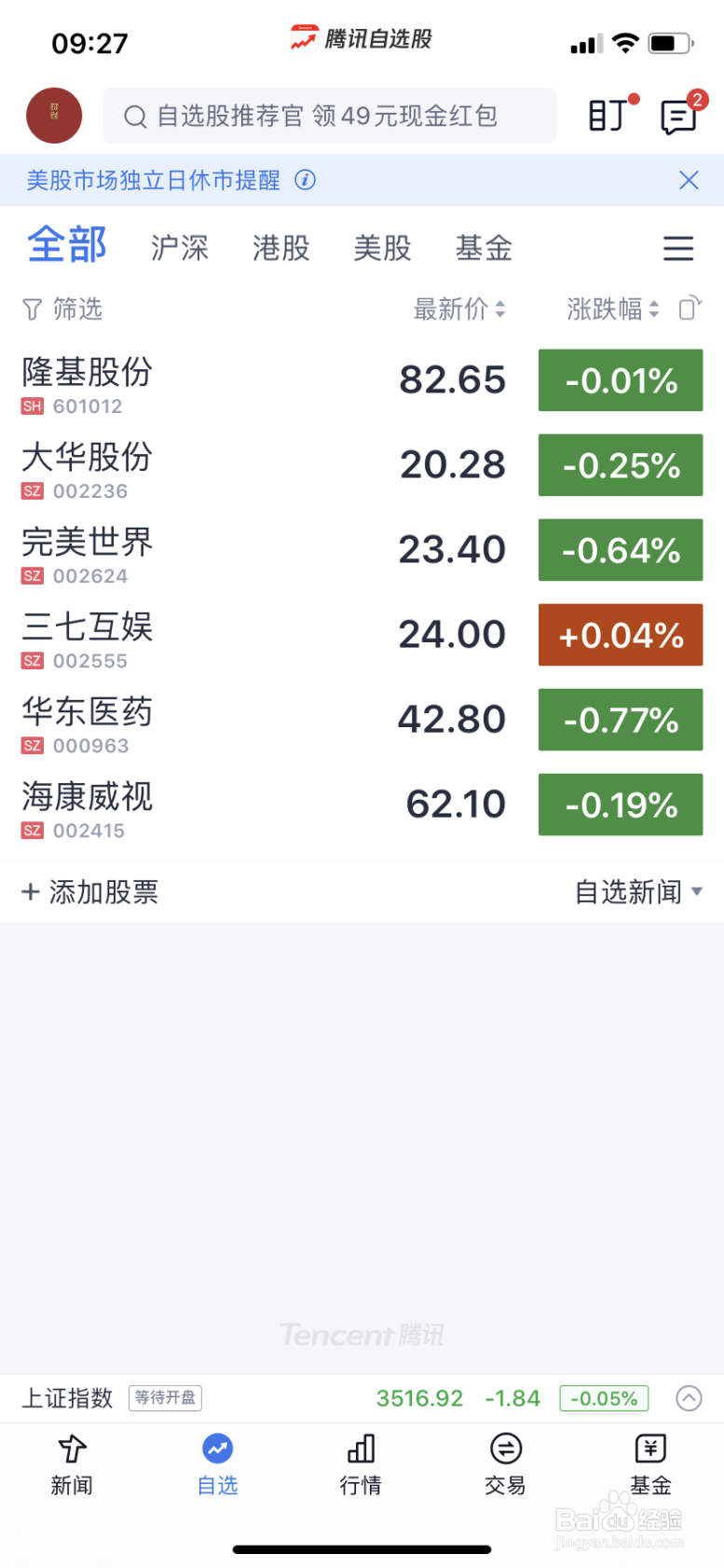
Task: Switch to the 沪深 tab
Action: point(180,248)
